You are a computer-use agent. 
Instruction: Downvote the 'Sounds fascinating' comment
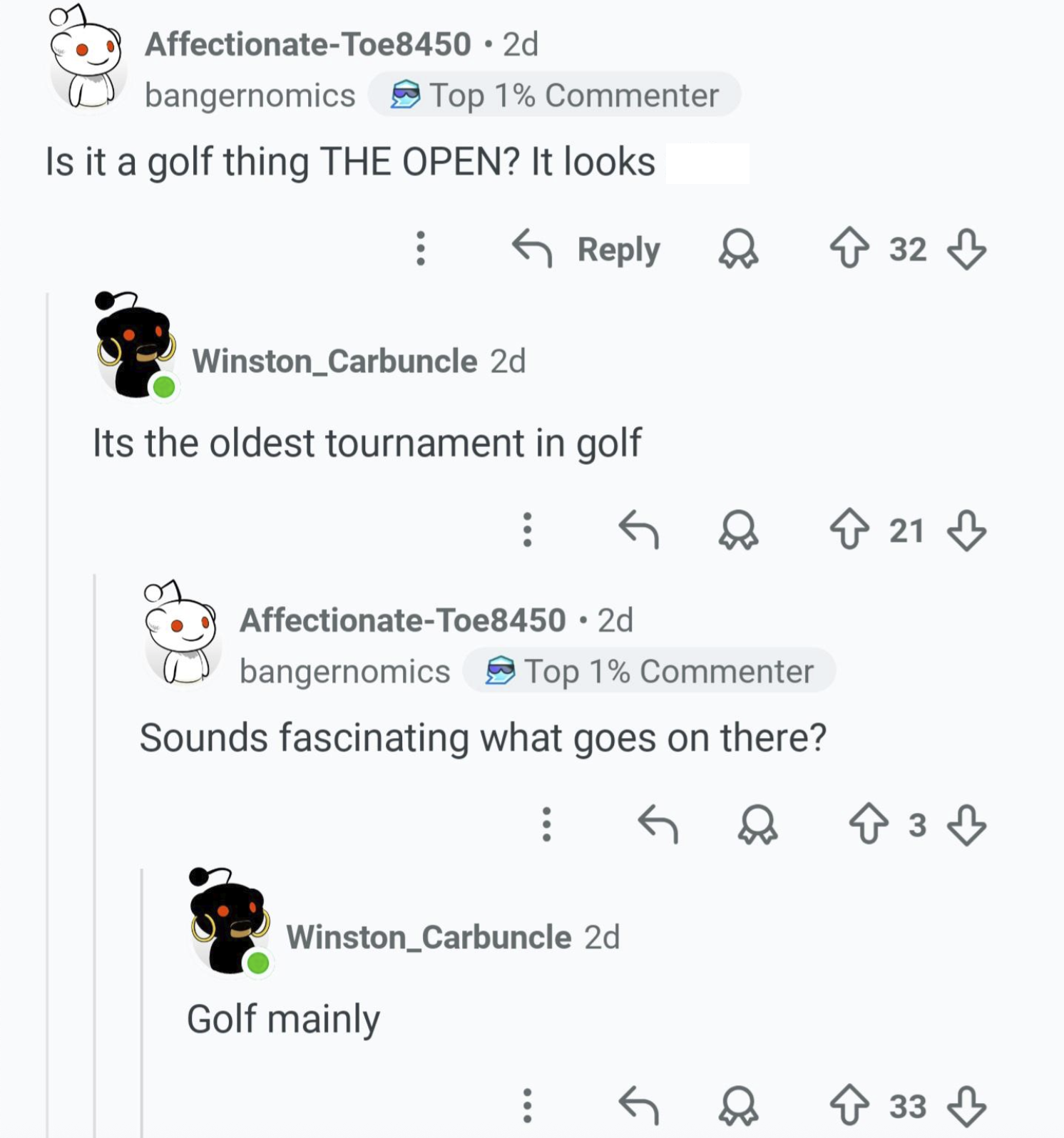(966, 825)
